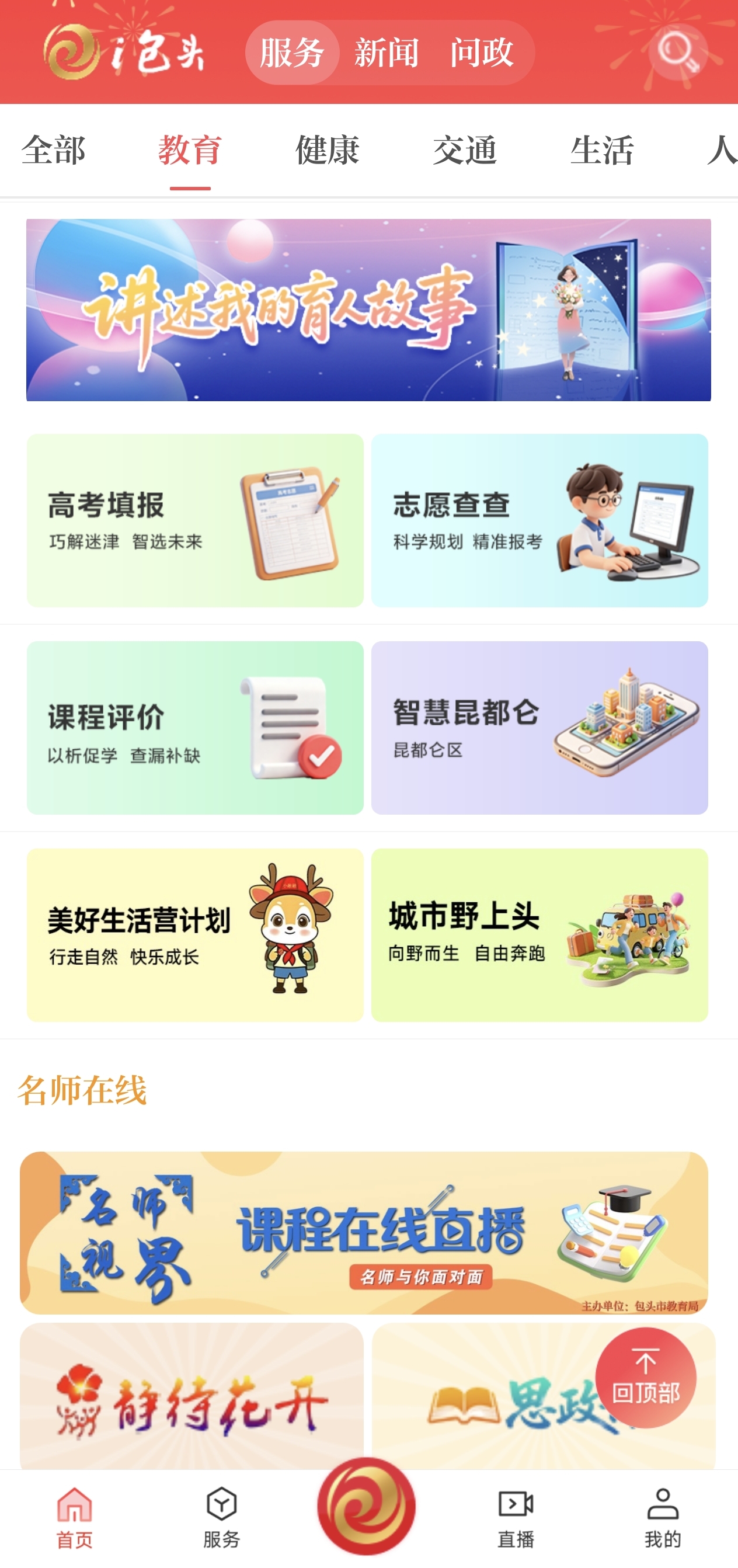
Task: Tap the 回顶部 floating button
Action: coord(646,1378)
